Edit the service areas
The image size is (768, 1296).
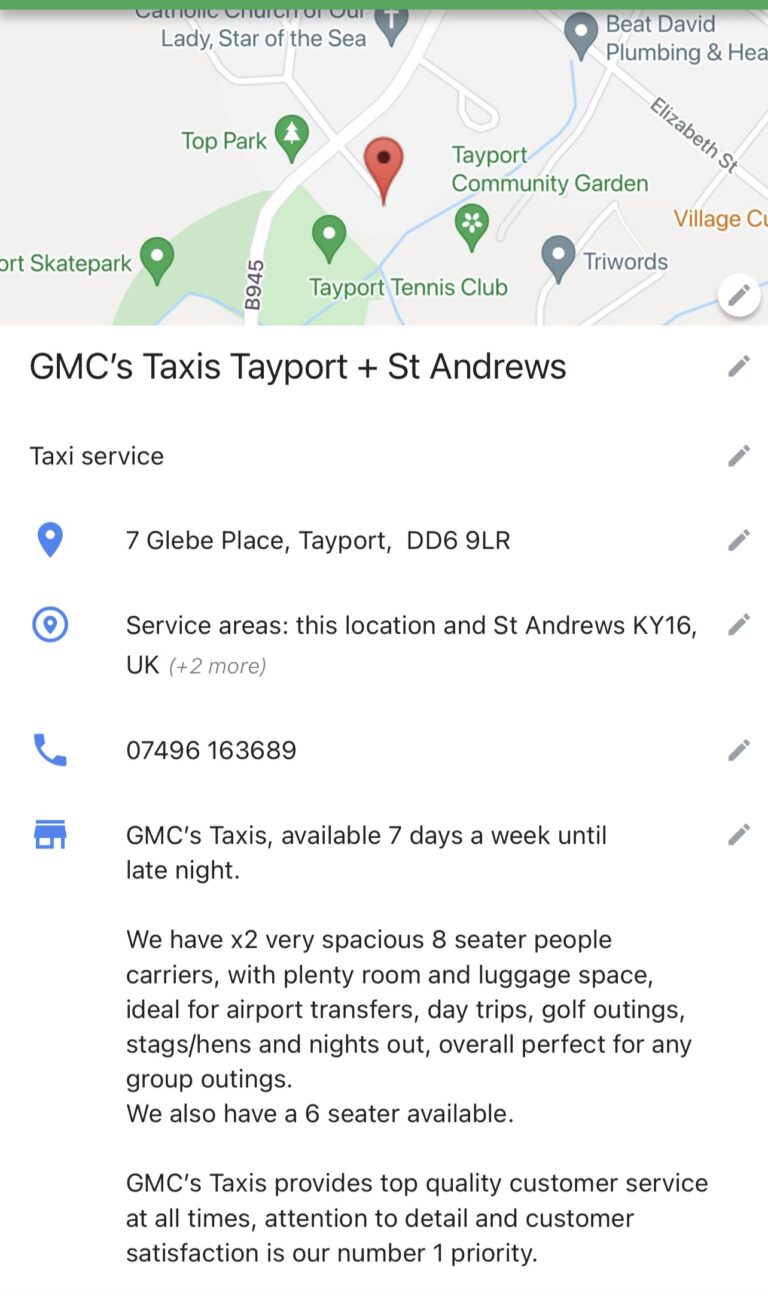point(739,624)
